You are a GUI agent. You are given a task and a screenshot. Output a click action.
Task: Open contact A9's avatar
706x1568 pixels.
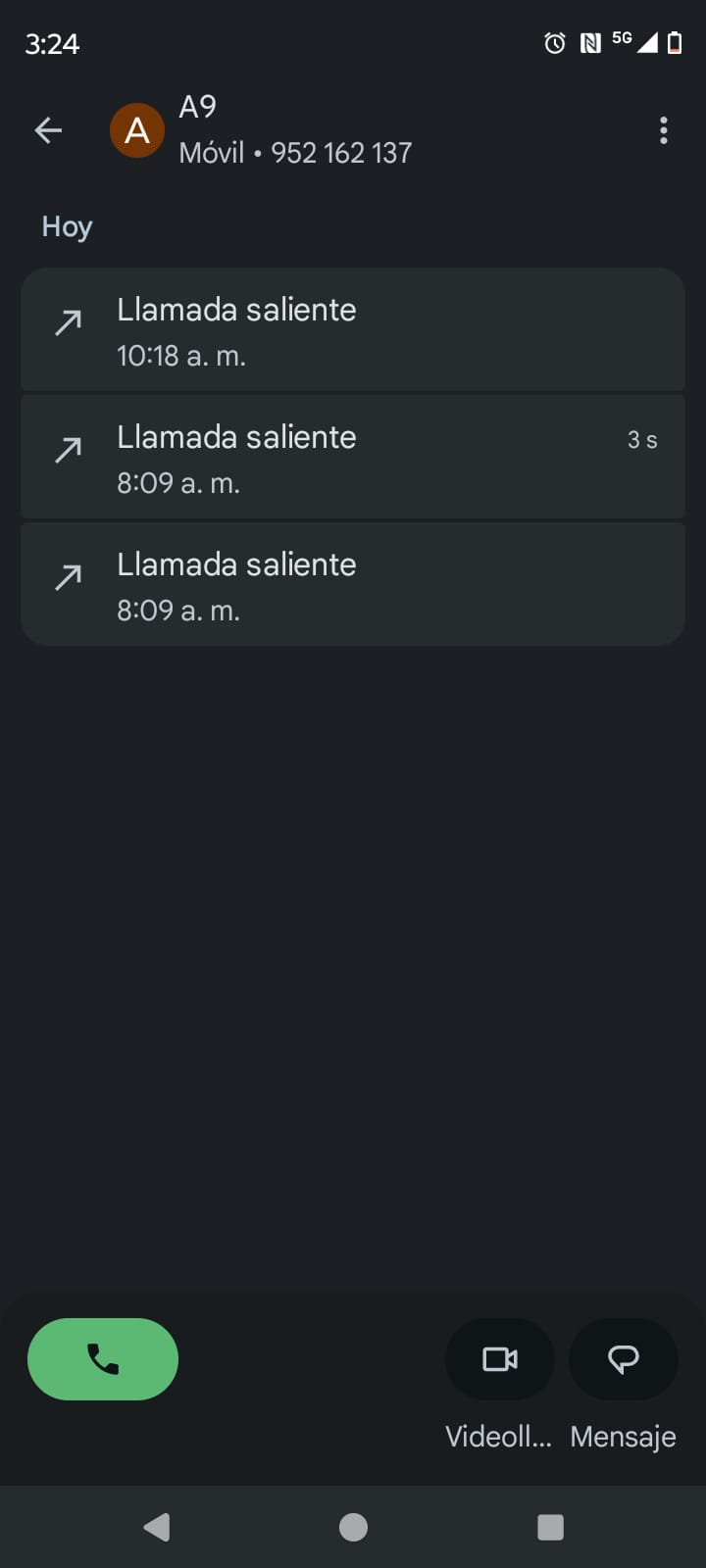click(137, 130)
